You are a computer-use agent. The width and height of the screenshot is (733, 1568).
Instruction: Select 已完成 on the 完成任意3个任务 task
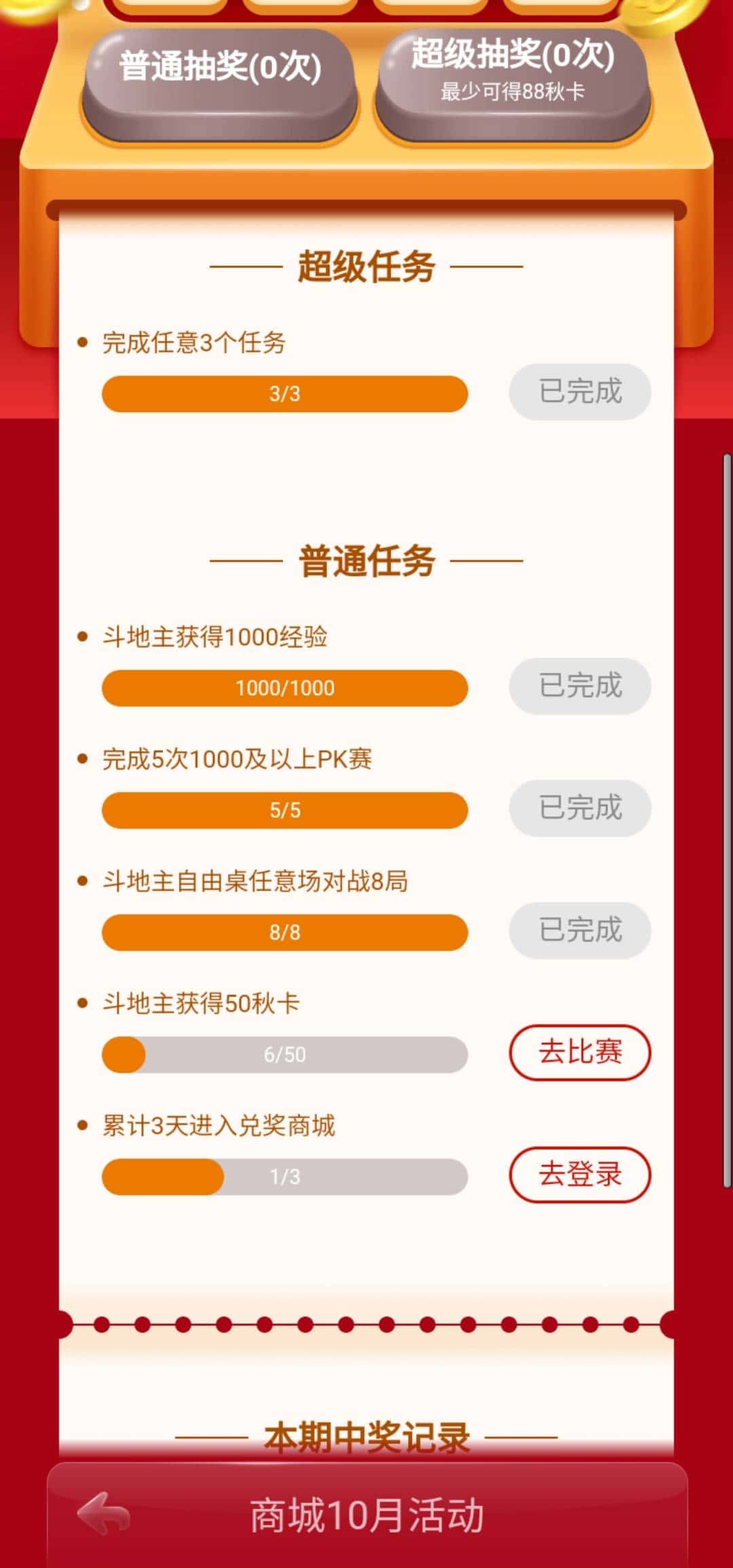pos(579,392)
